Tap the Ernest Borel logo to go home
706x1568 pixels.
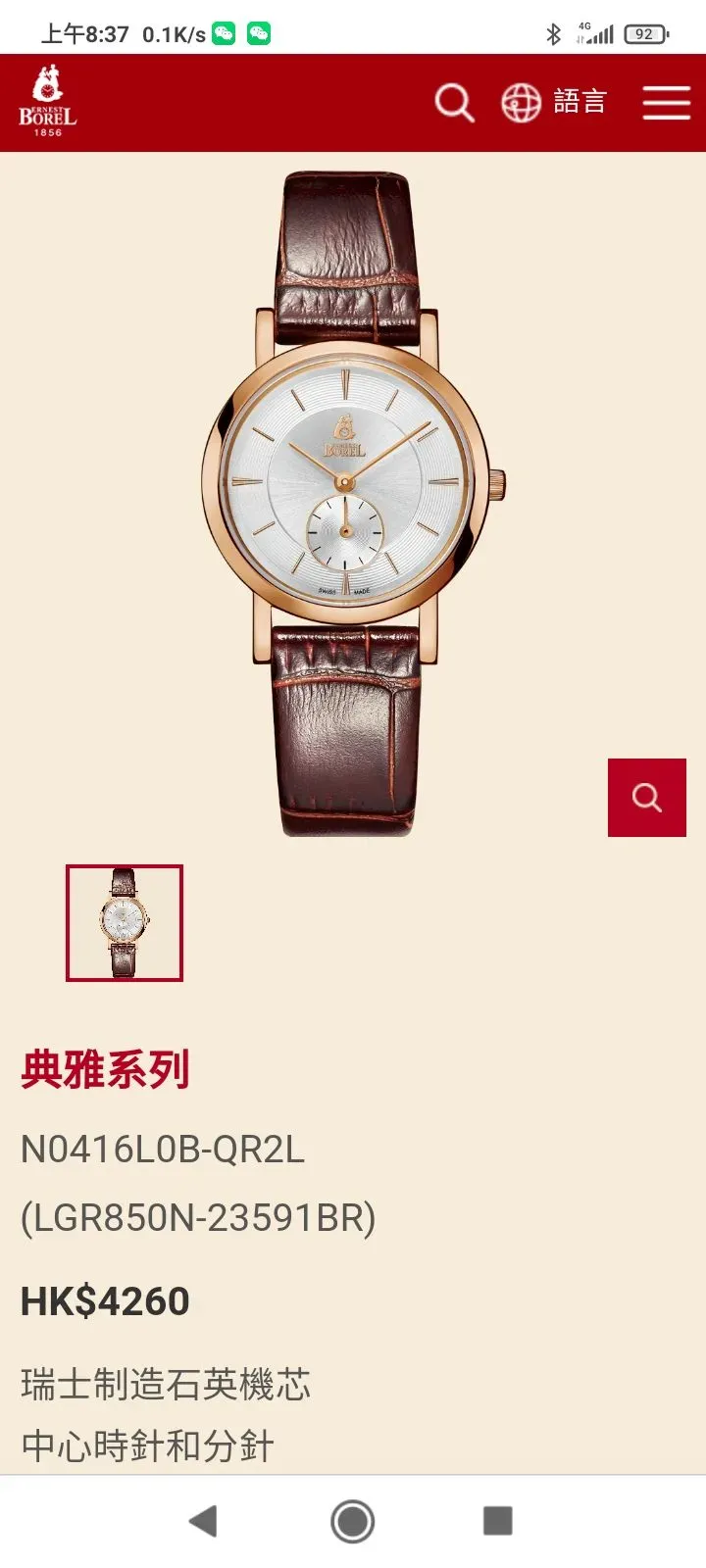pyautogui.click(x=47, y=101)
